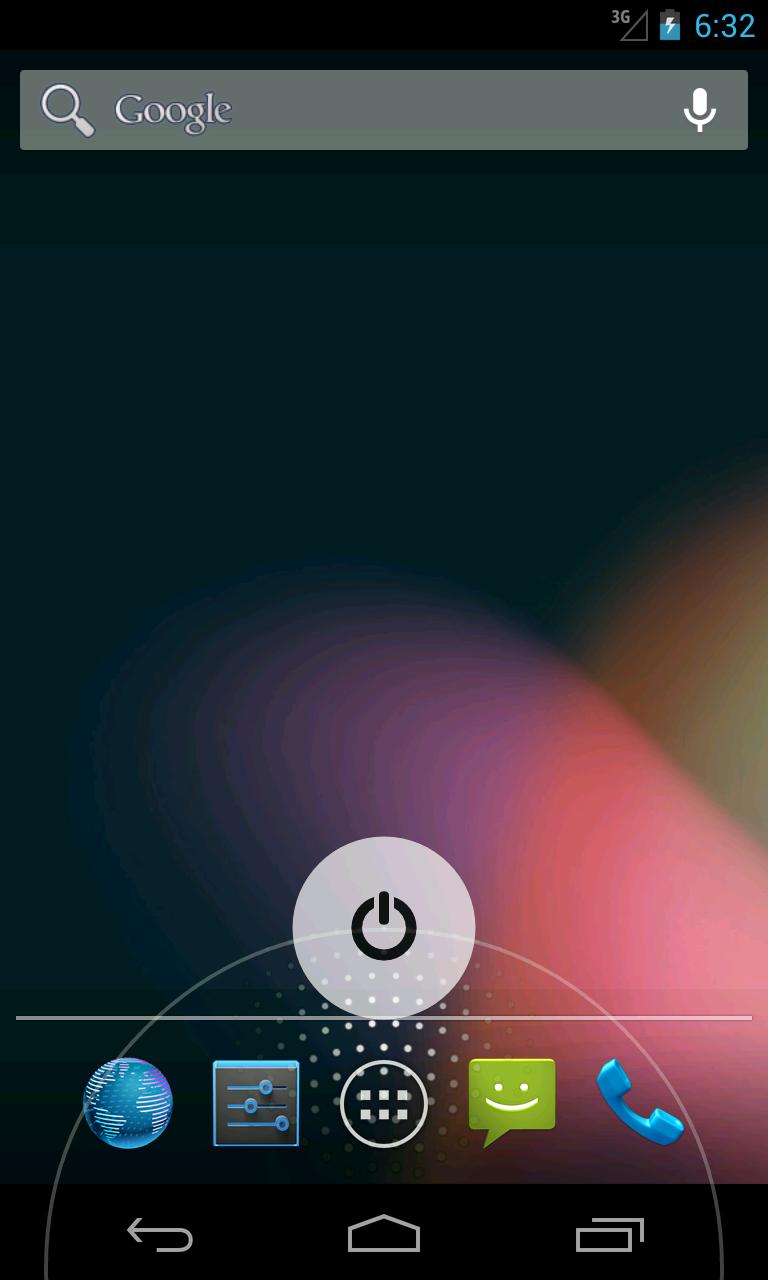Open the Settings app in the dock
This screenshot has height=1280, width=768.
(x=256, y=1103)
